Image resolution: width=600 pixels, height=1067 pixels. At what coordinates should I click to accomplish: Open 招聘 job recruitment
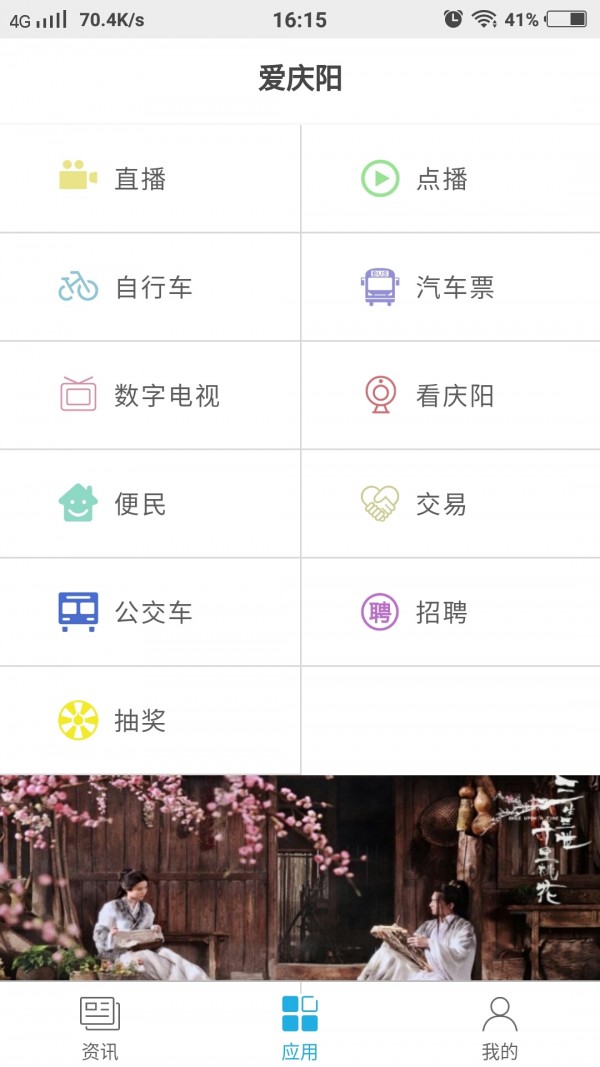451,612
